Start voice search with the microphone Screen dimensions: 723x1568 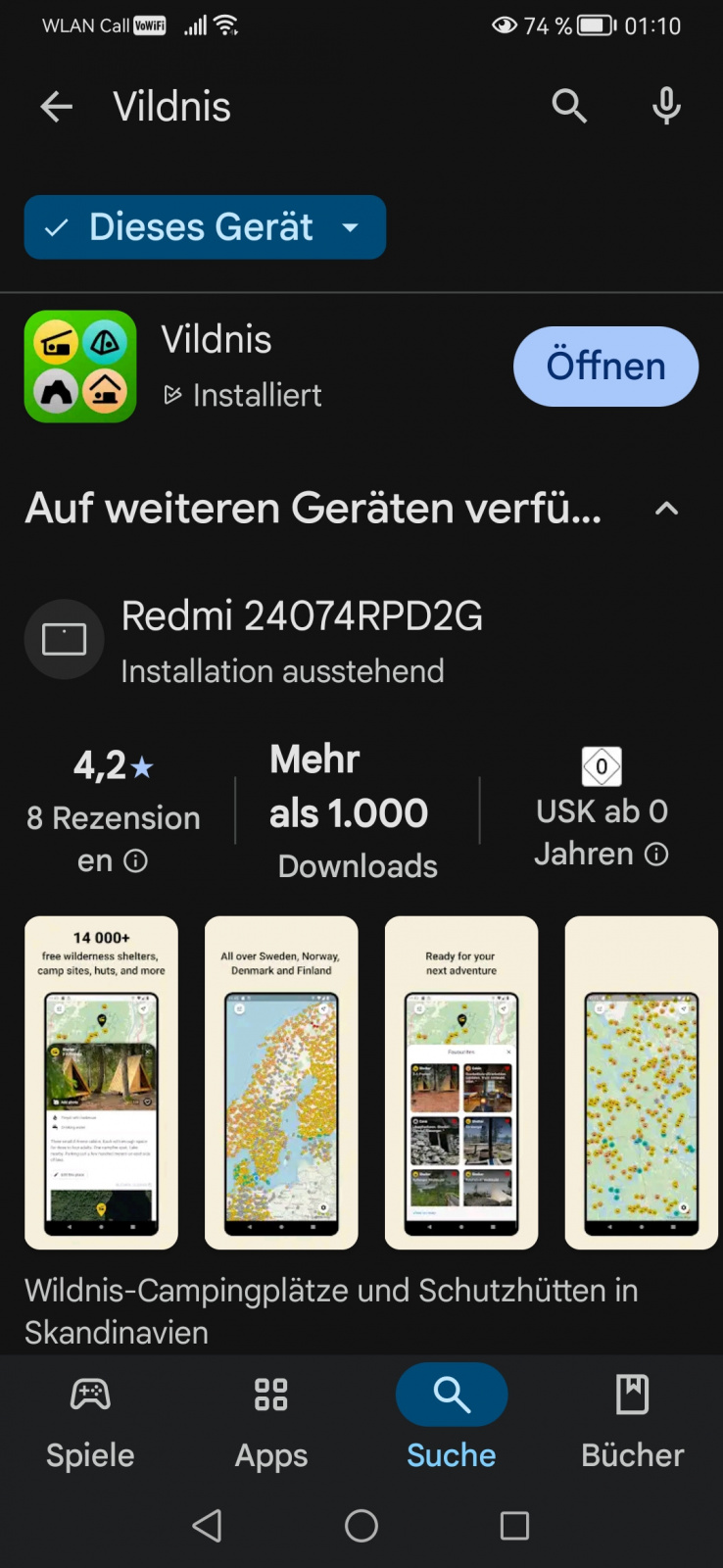coord(666,106)
